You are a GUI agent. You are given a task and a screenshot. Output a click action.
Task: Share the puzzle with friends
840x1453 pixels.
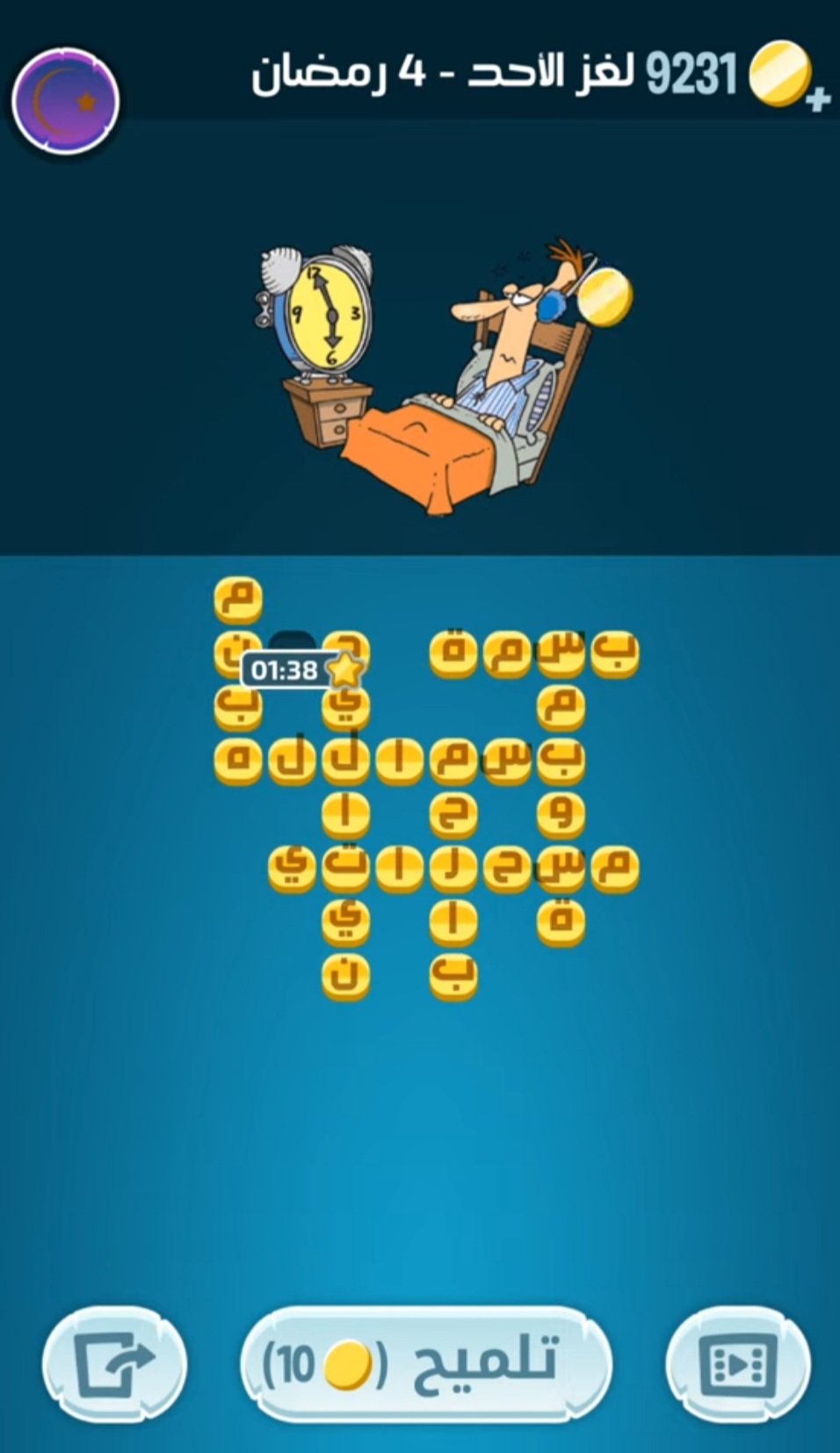[x=114, y=1363]
